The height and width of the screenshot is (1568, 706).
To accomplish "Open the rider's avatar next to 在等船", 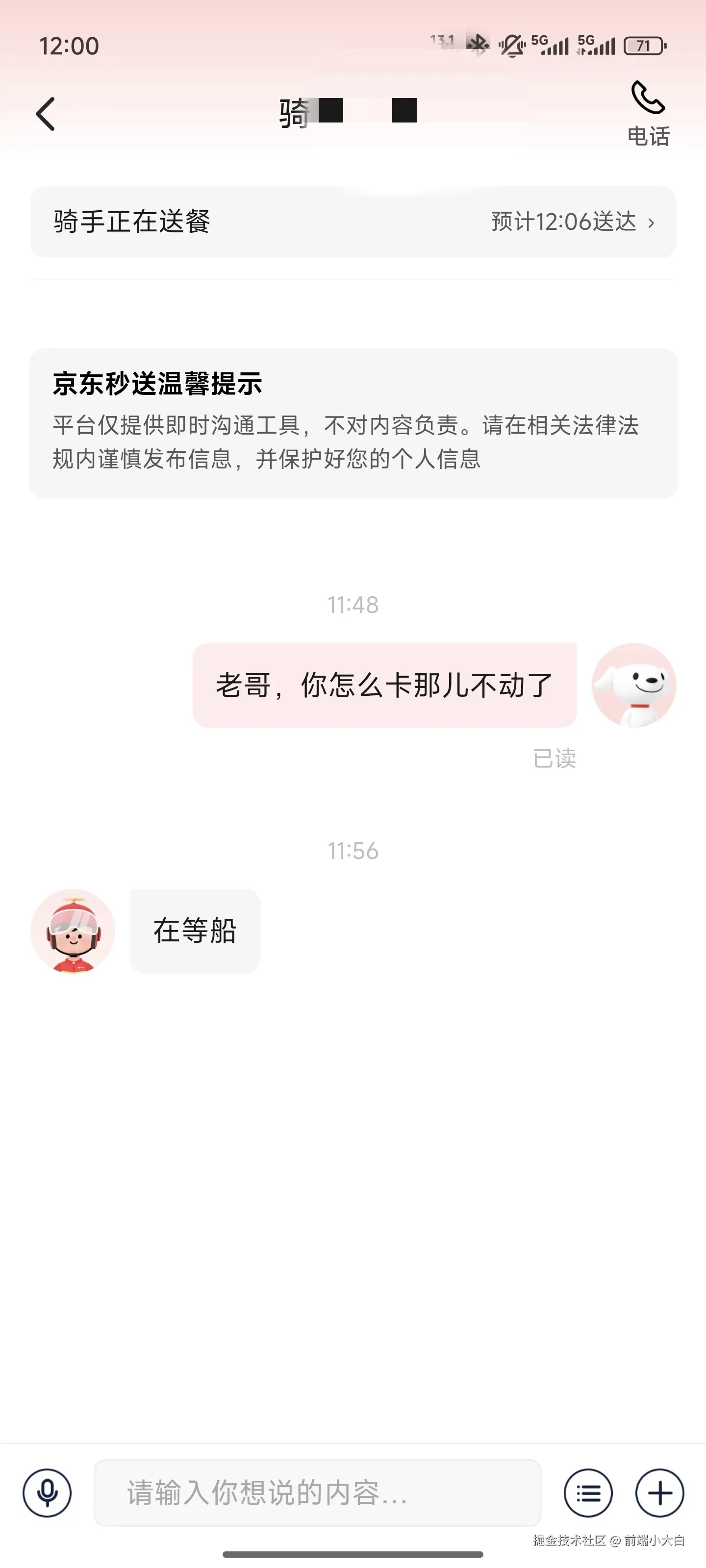I will coord(73,930).
